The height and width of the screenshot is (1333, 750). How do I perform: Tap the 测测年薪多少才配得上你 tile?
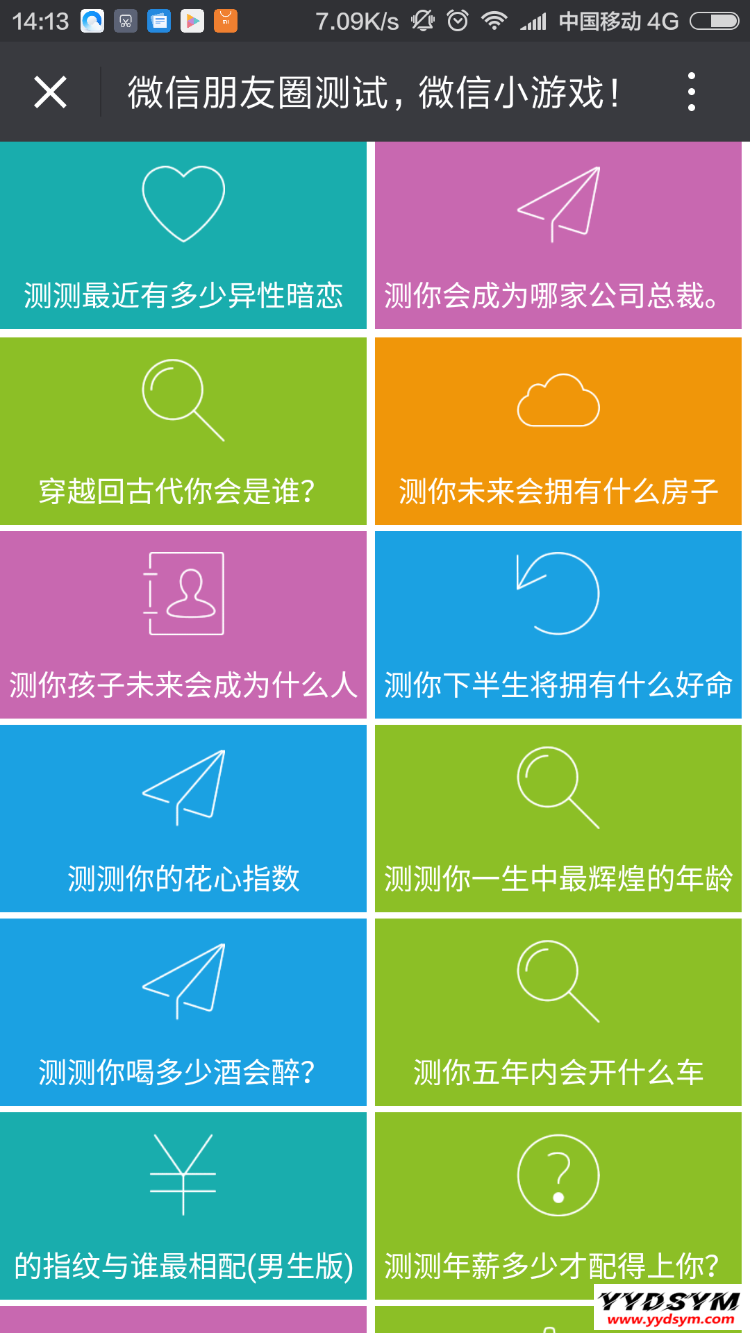[558, 1205]
